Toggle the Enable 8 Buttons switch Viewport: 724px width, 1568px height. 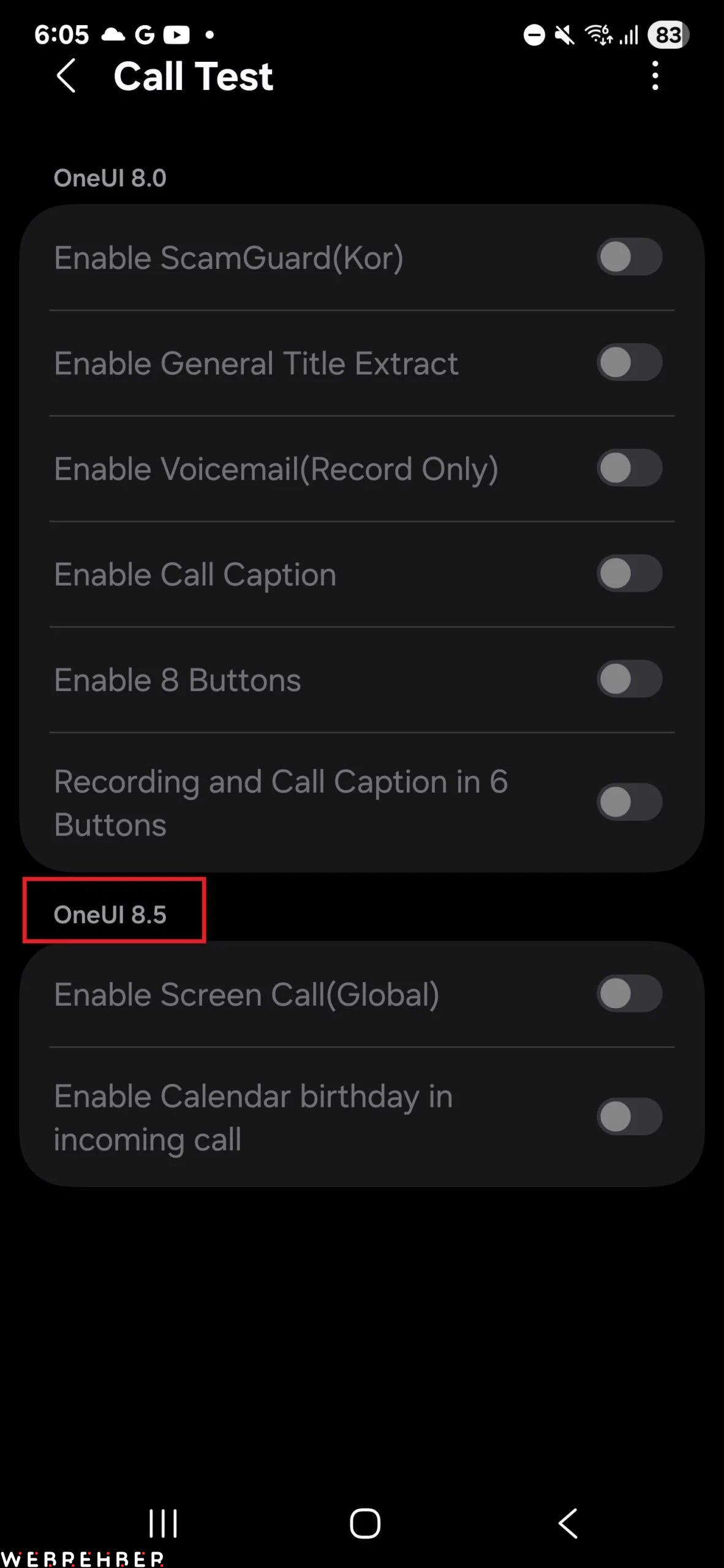coord(629,679)
